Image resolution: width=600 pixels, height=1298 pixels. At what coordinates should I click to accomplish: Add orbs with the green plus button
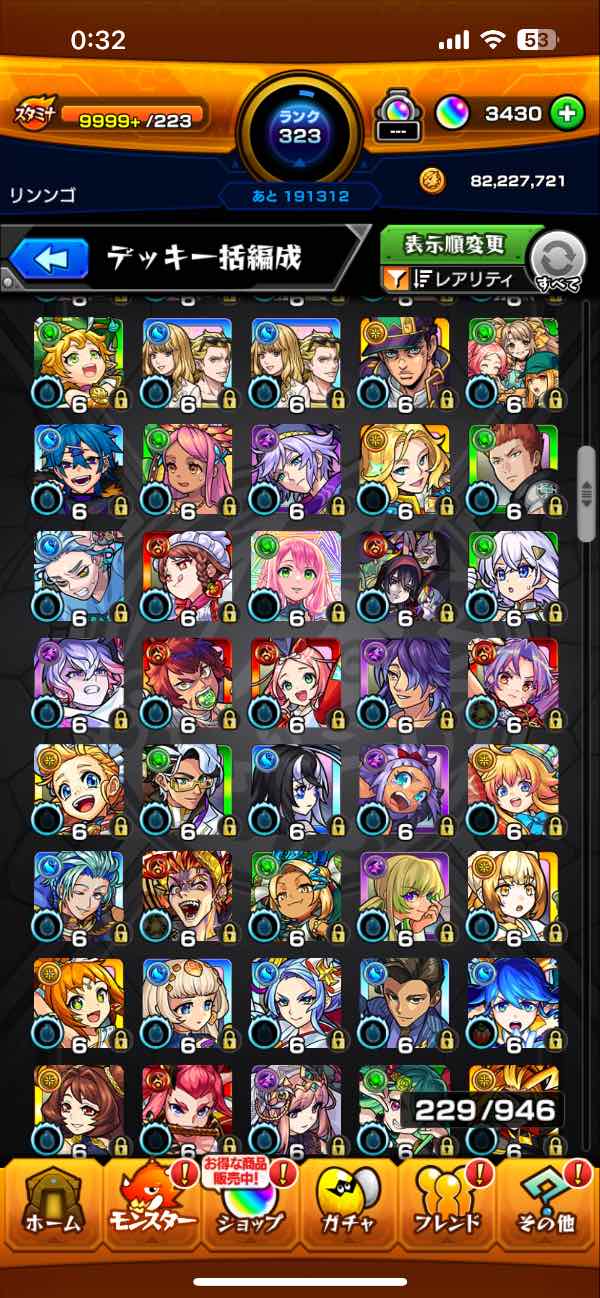(567, 114)
